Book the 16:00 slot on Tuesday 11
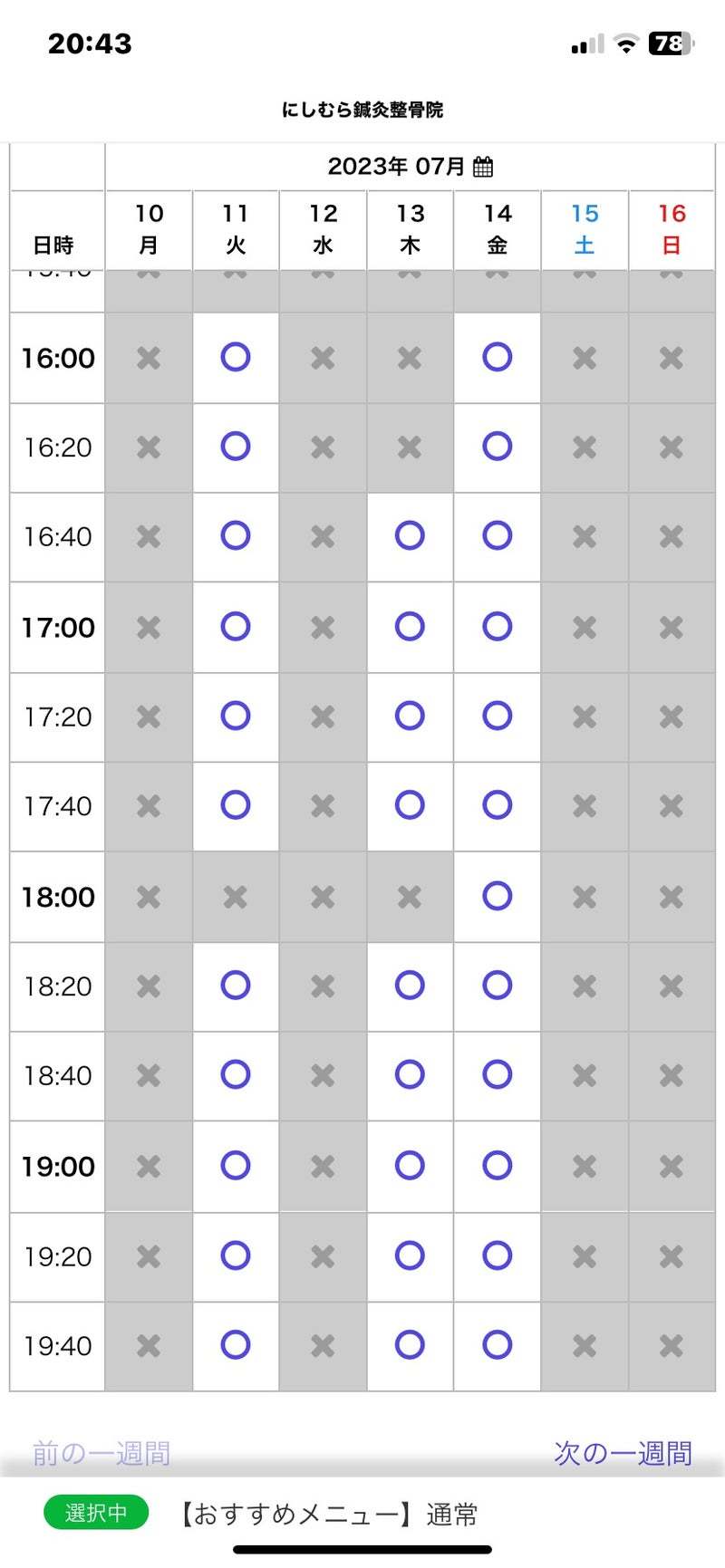This screenshot has width=725, height=1568. point(236,357)
